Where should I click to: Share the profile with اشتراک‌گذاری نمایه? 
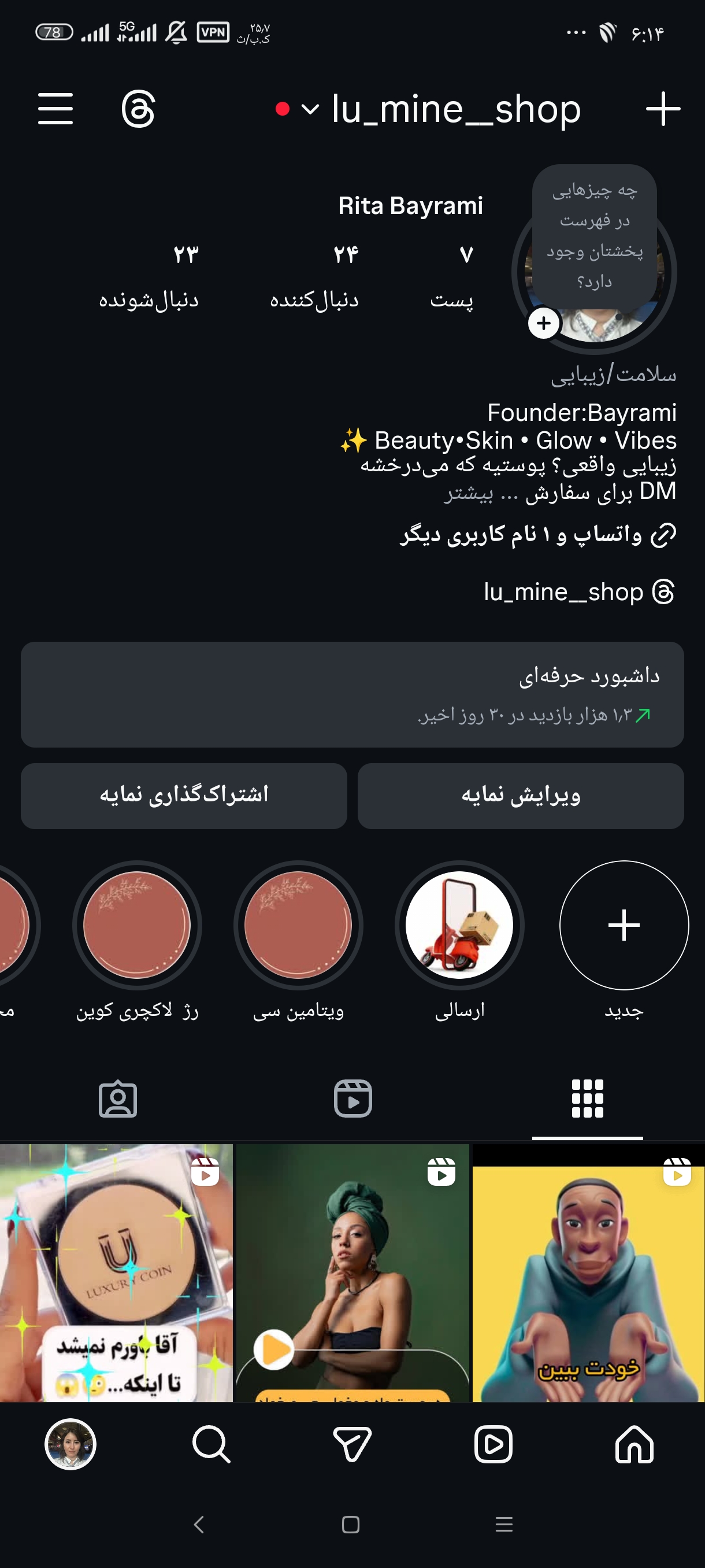[x=184, y=796]
